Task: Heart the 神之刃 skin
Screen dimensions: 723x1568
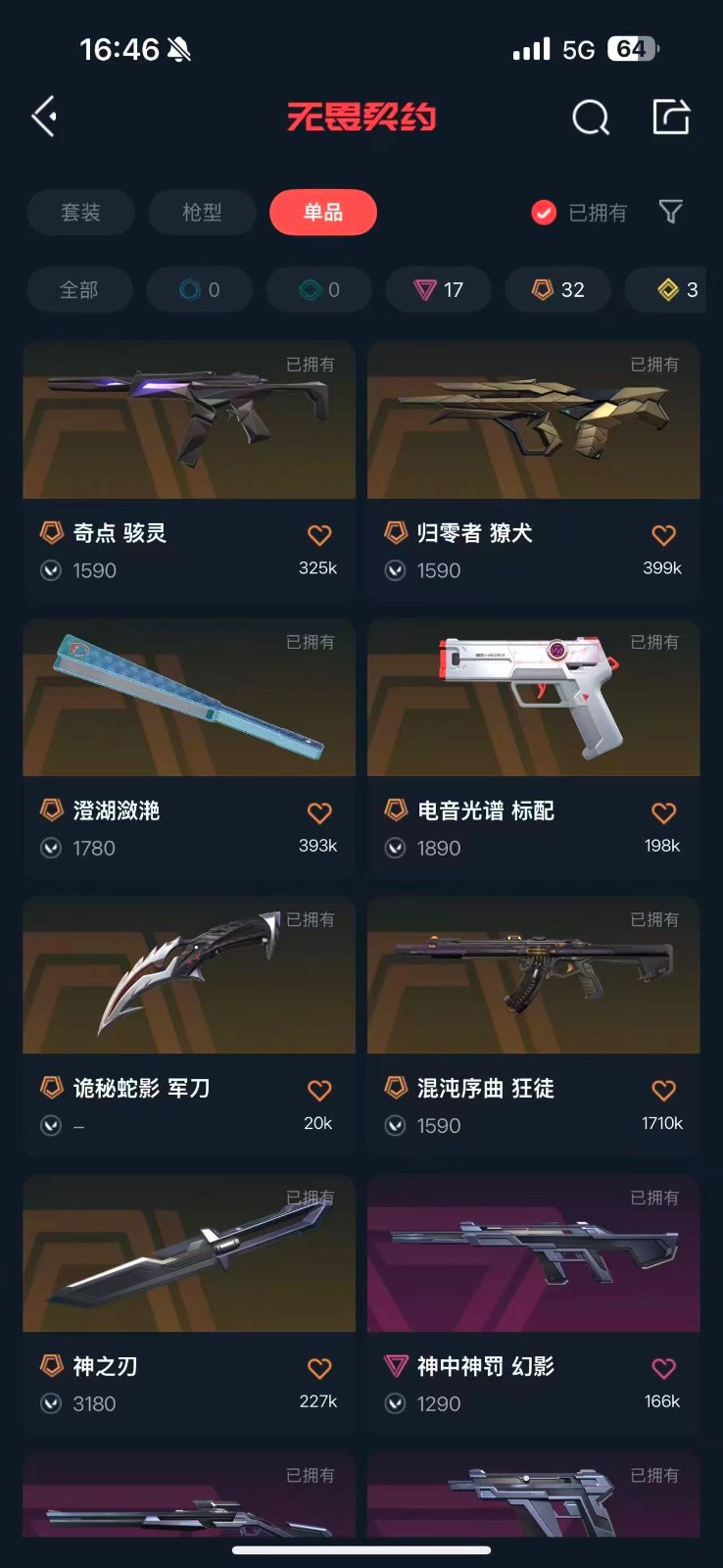Action: [319, 1368]
